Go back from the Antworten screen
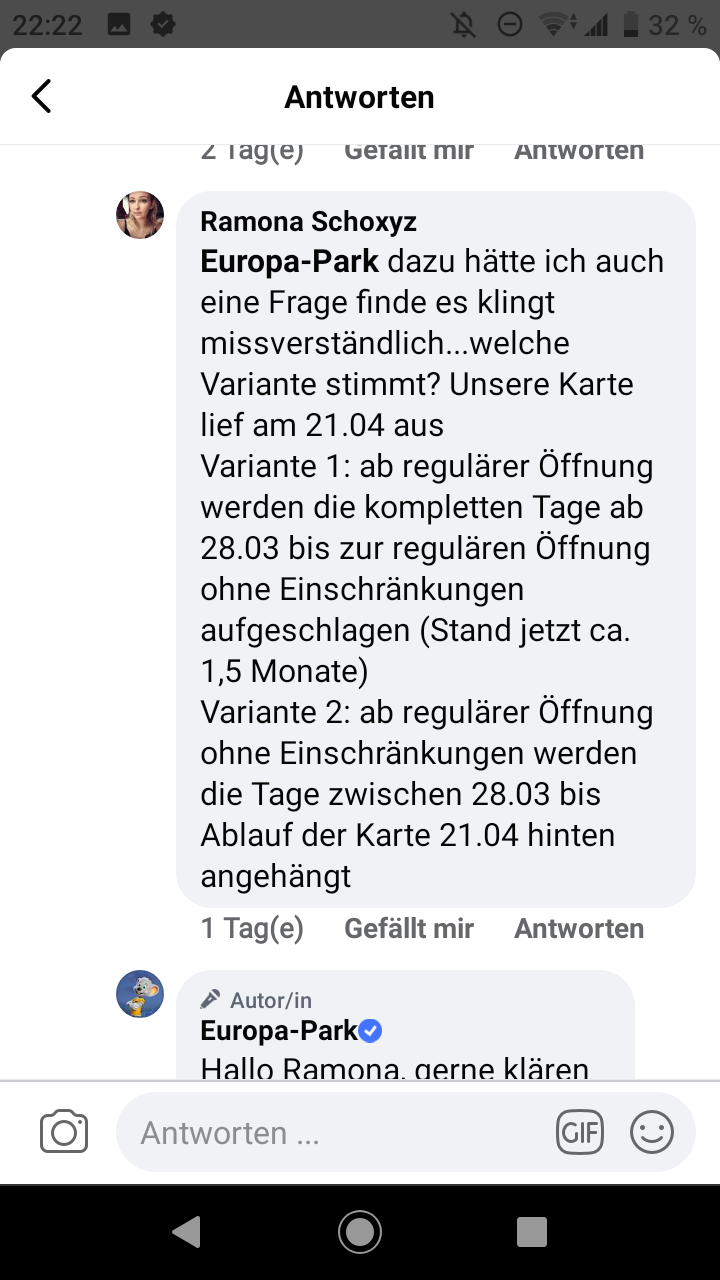 pos(41,97)
